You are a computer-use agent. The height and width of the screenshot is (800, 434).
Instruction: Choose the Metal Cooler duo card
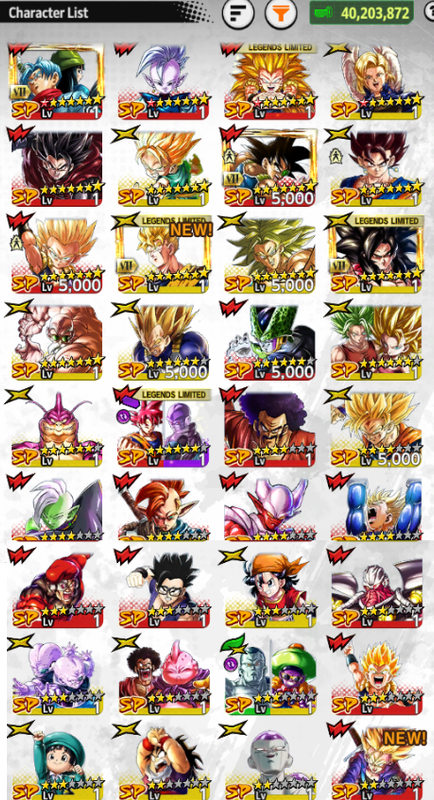point(269,676)
